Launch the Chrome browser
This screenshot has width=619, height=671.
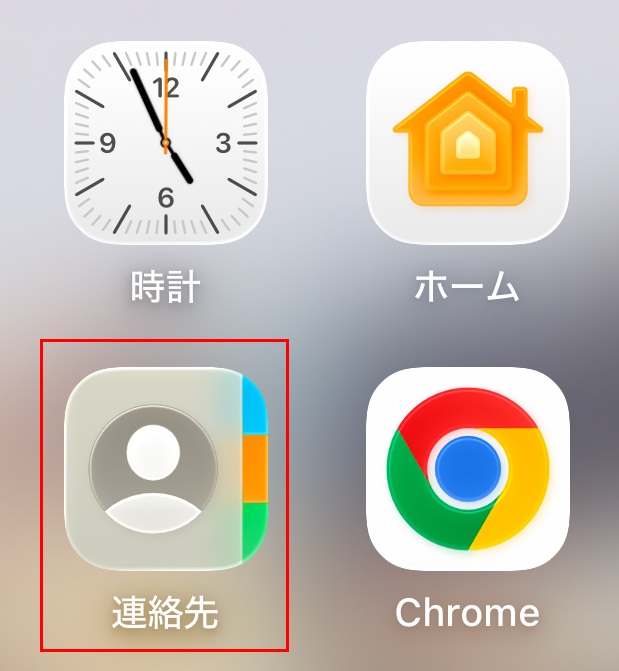coord(467,469)
